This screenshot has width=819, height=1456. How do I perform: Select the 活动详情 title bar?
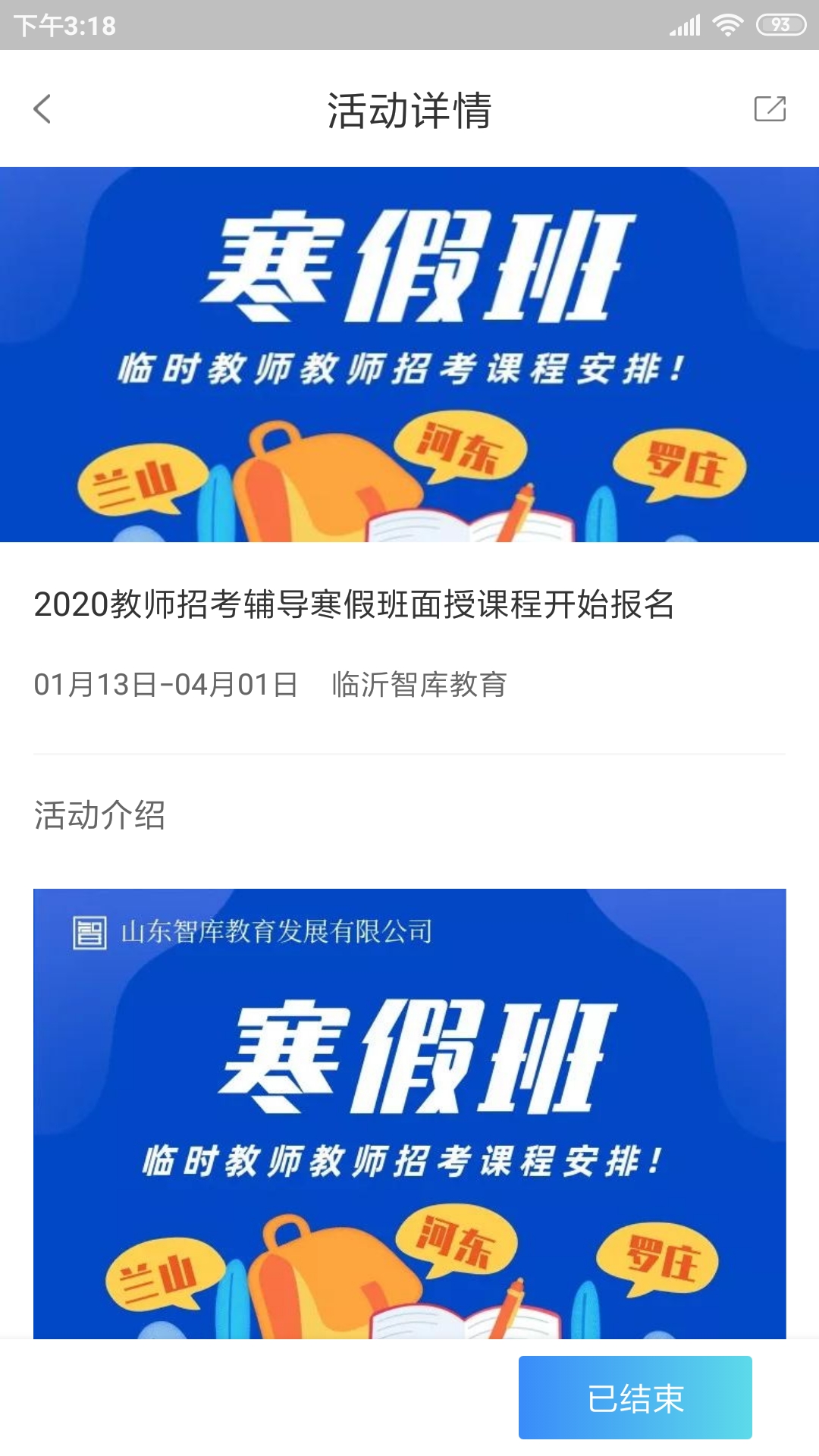pos(409,110)
